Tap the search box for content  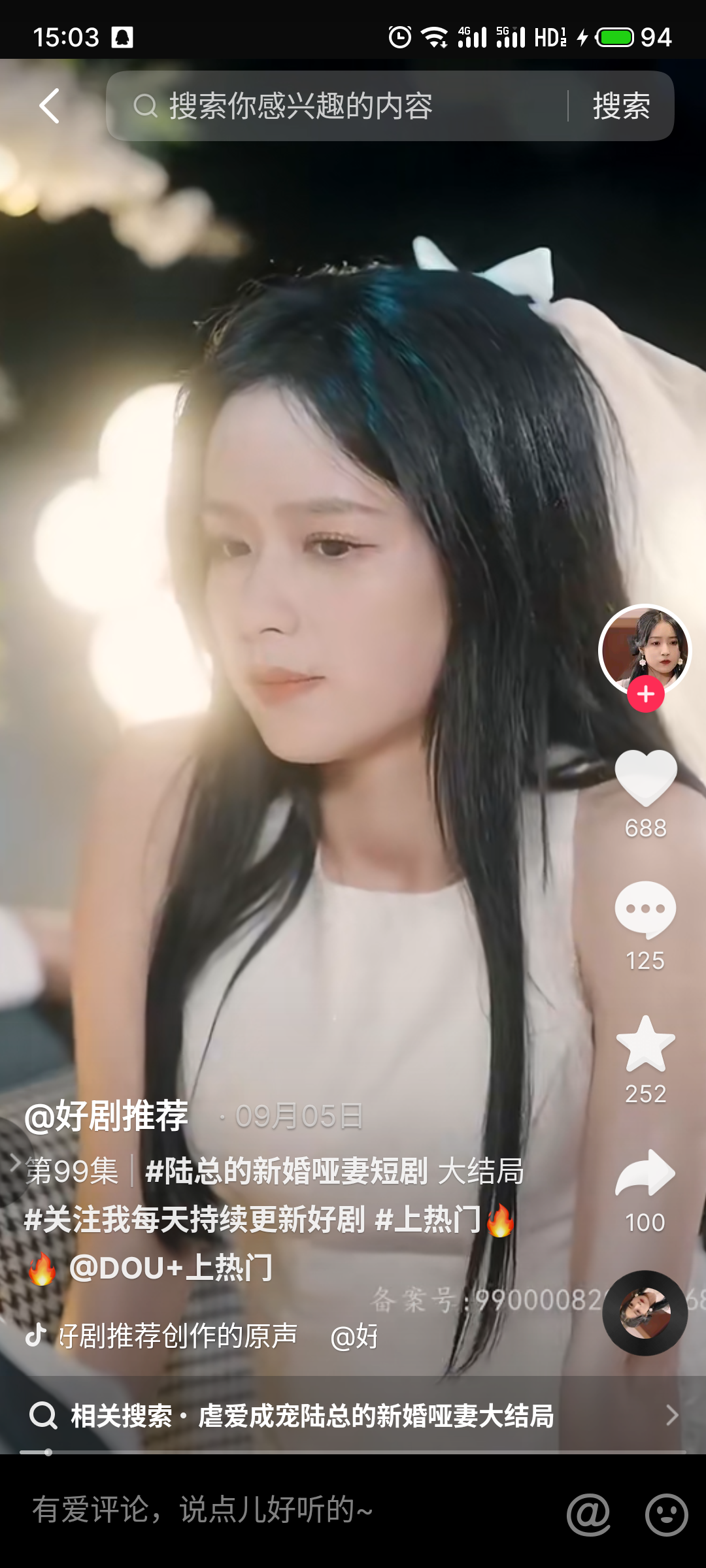(337, 106)
